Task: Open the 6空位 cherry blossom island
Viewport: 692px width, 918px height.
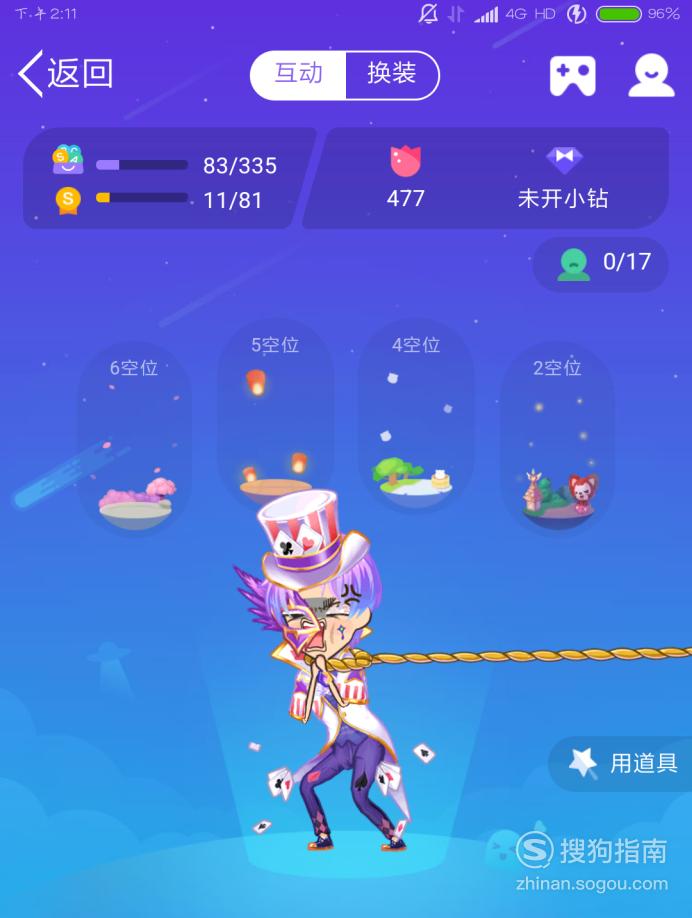Action: (135, 438)
